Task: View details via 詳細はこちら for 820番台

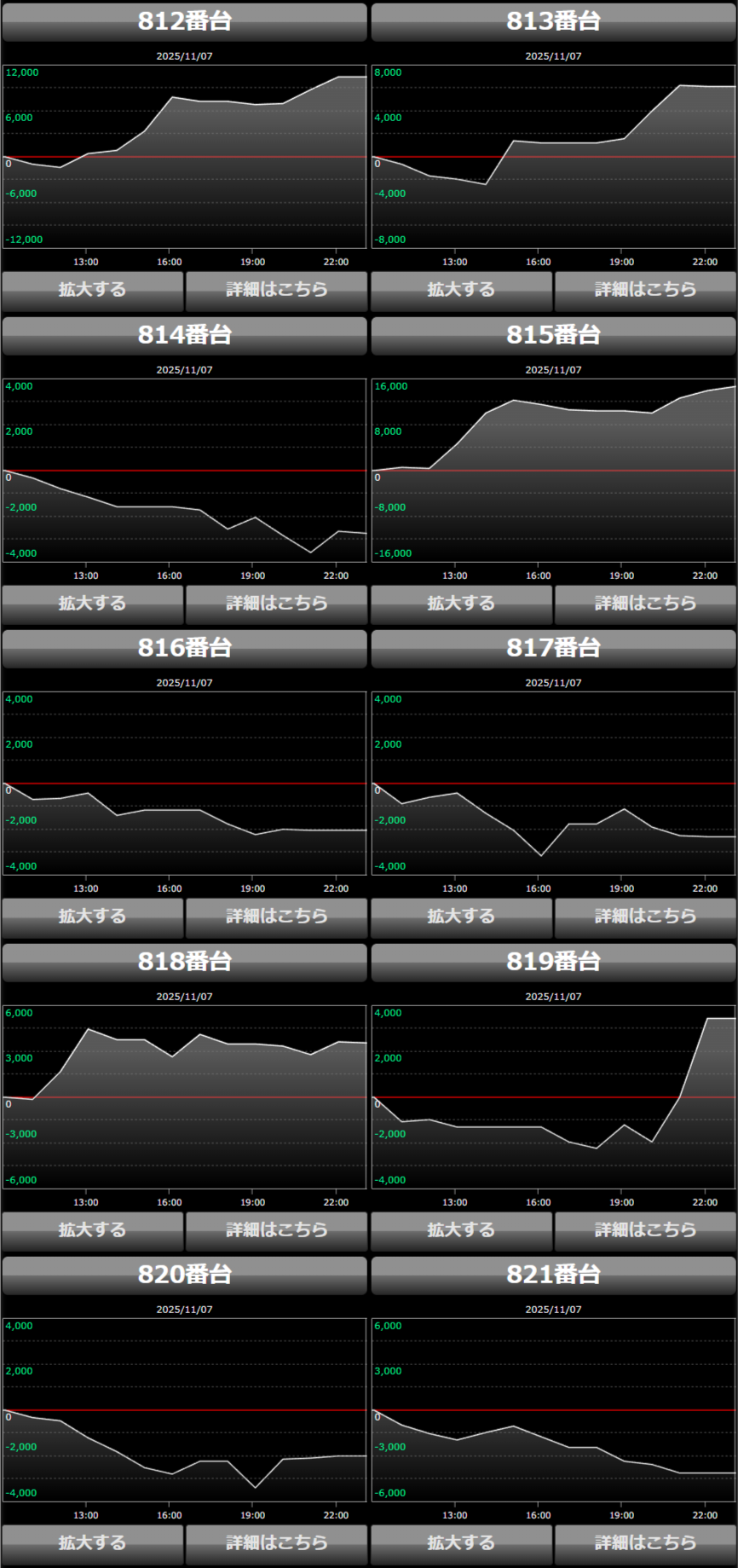Action: pyautogui.click(x=276, y=1543)
